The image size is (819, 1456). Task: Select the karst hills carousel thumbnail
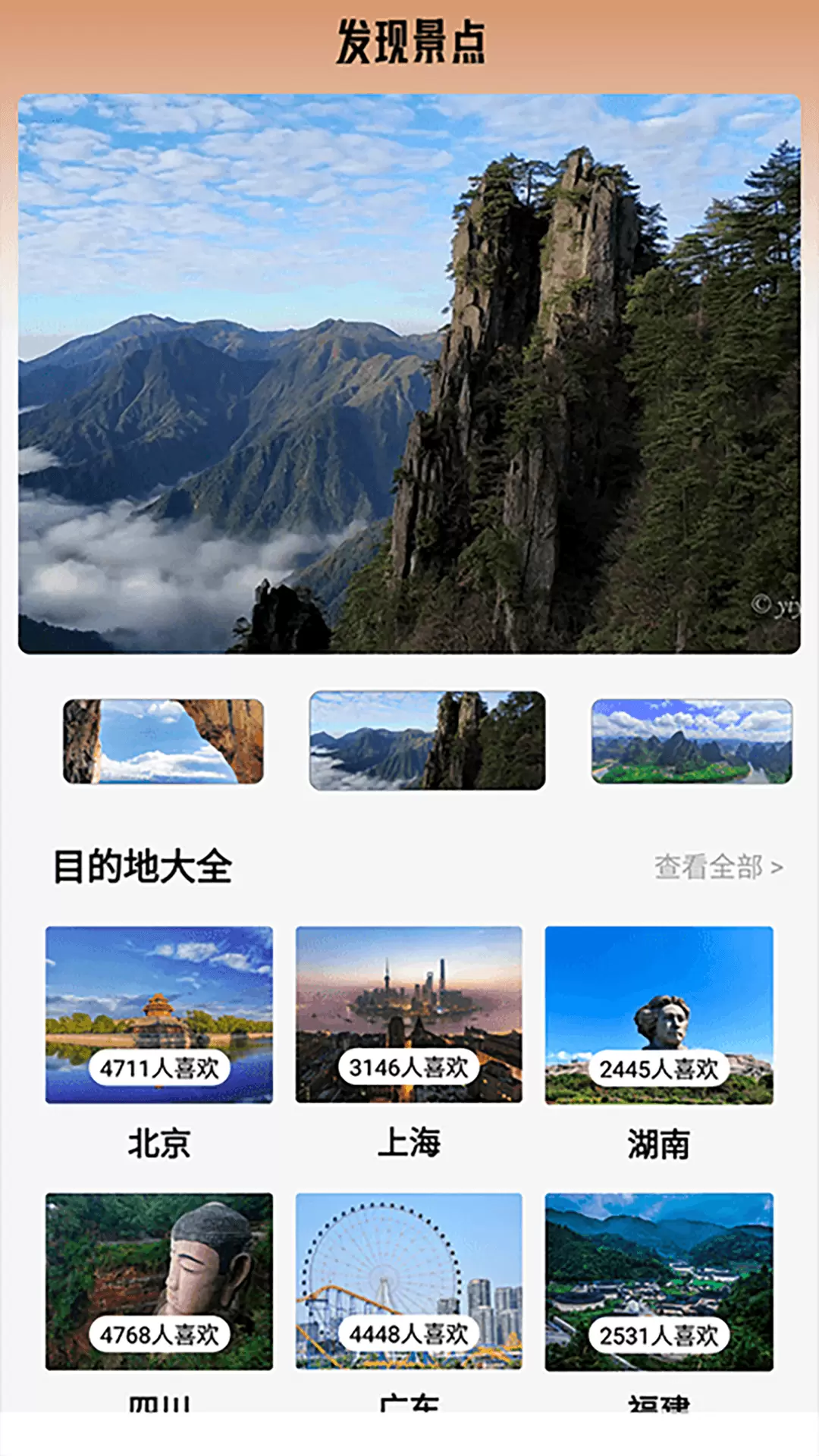click(692, 741)
